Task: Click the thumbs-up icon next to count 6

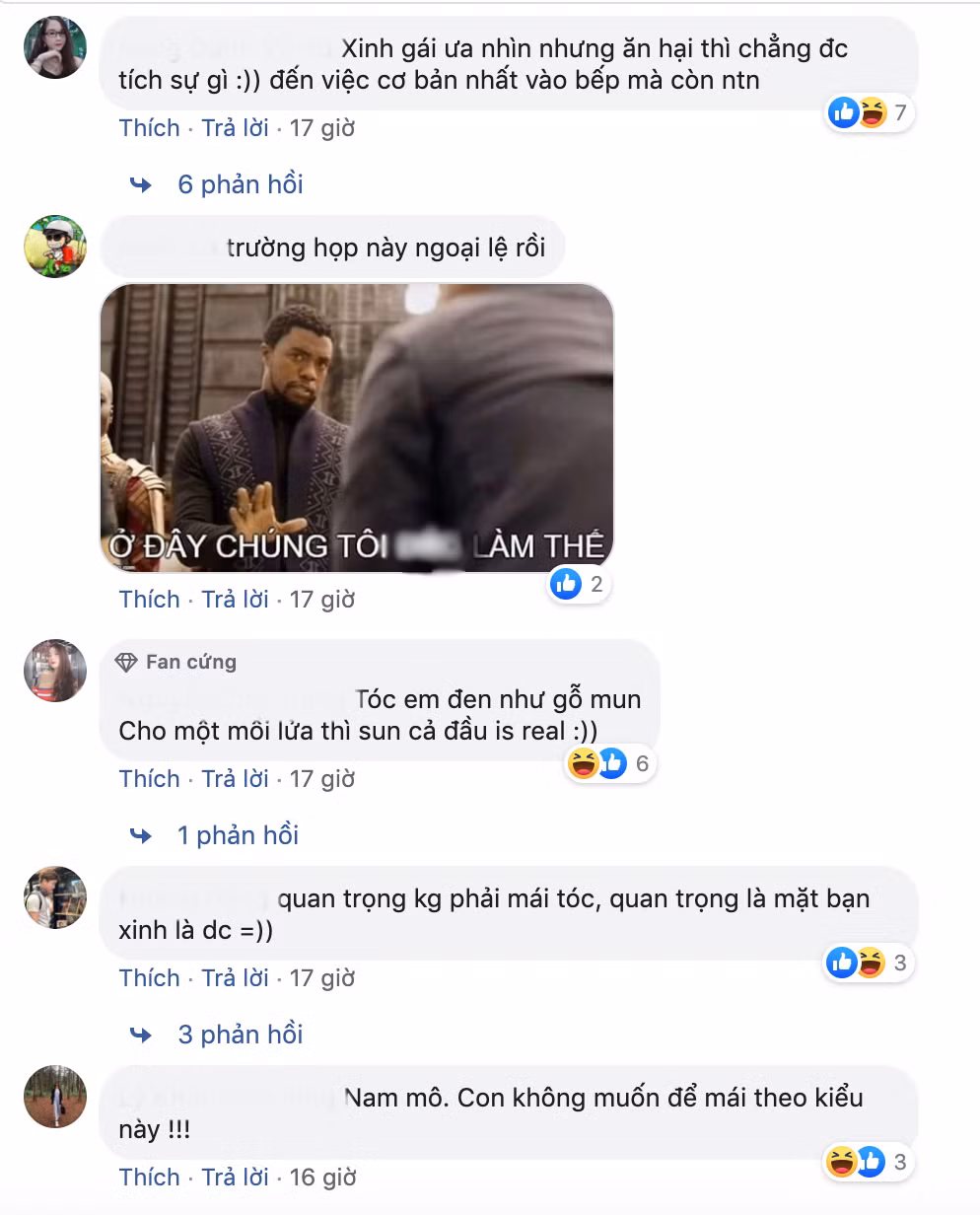Action: 612,762
